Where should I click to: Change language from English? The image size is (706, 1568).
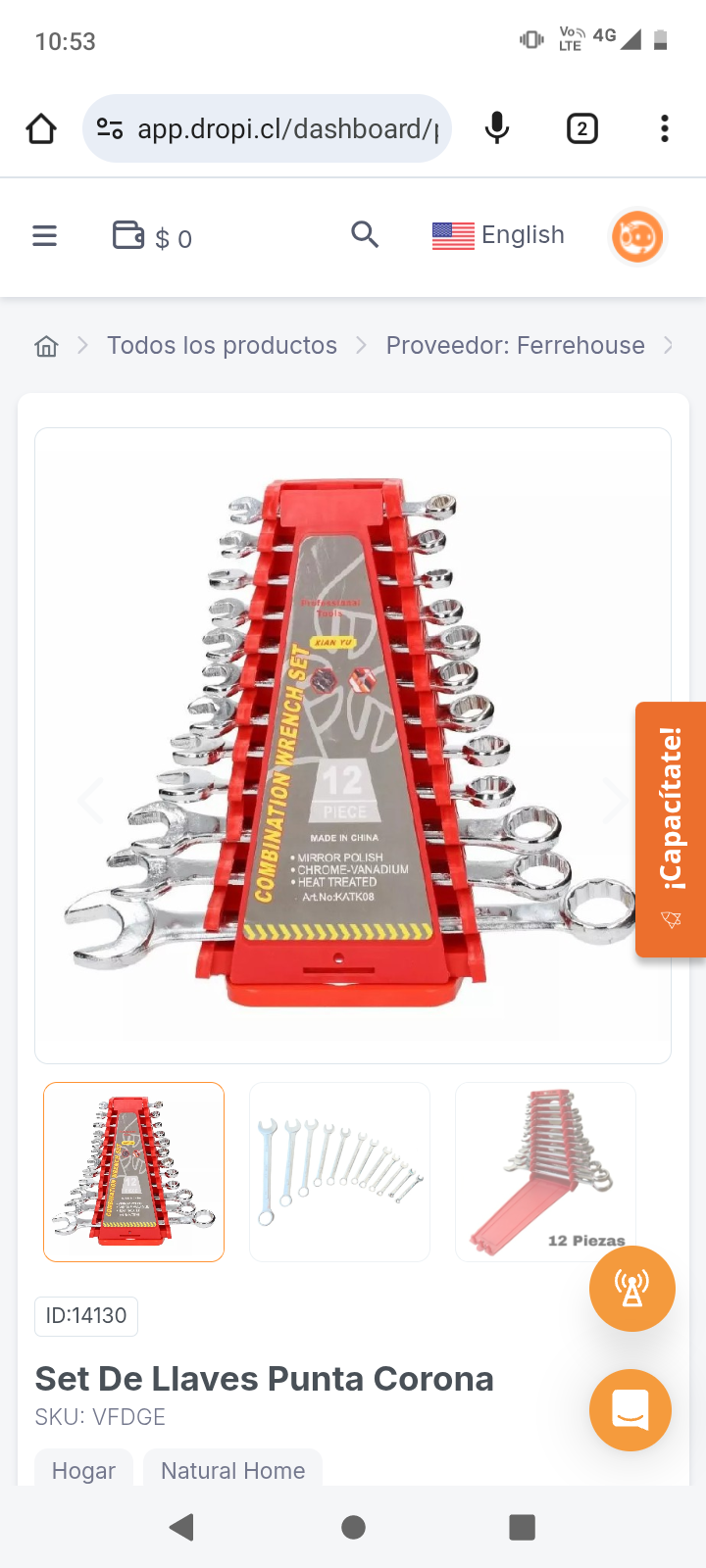point(498,235)
